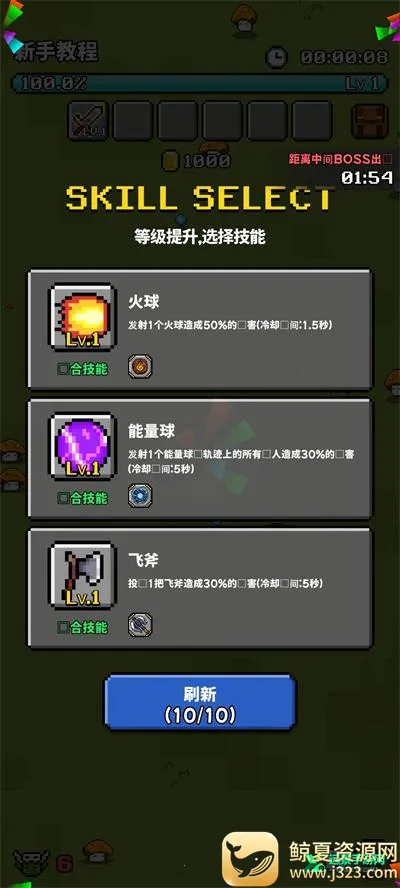Image resolution: width=400 pixels, height=888 pixels.
Task: Choose the 能量球 energy ball skill card
Action: click(x=200, y=459)
